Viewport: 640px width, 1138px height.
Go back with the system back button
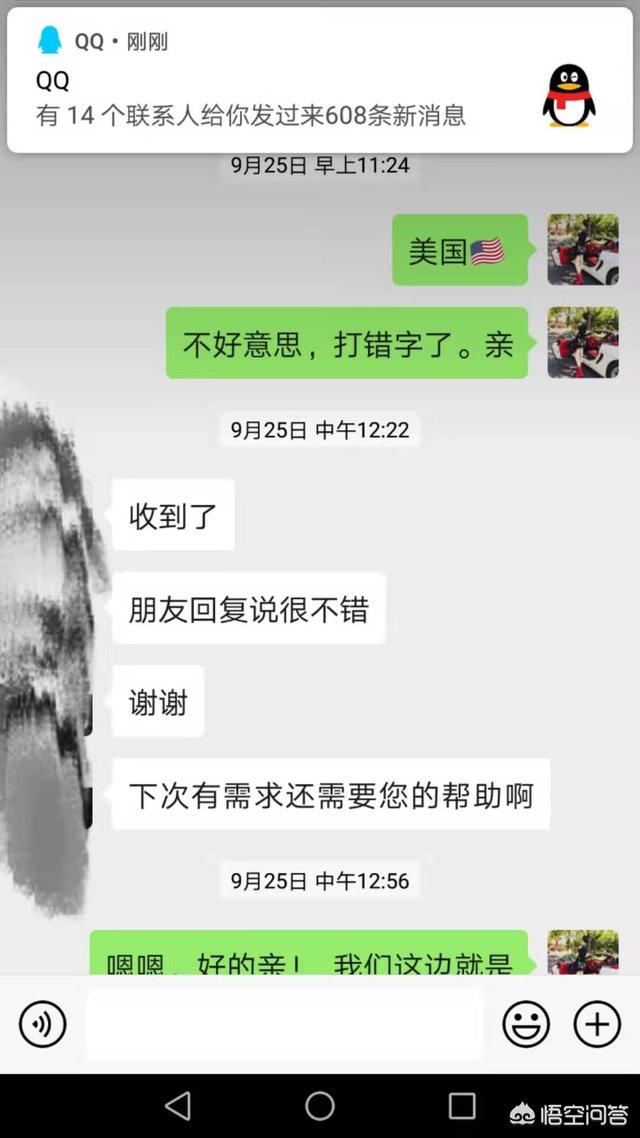pyautogui.click(x=178, y=1105)
